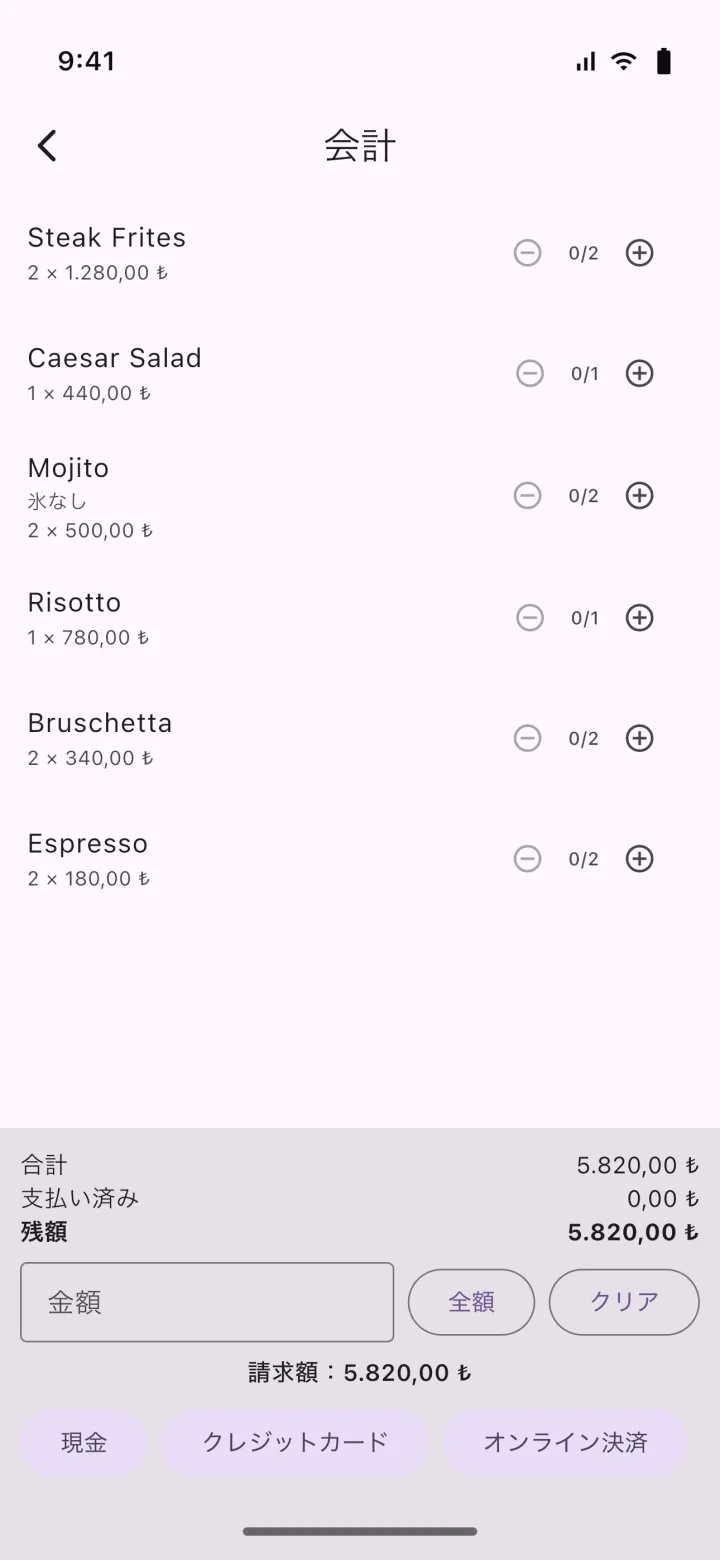Decrease Steak Frites quantity with minus
720x1560 pixels.
[527, 253]
